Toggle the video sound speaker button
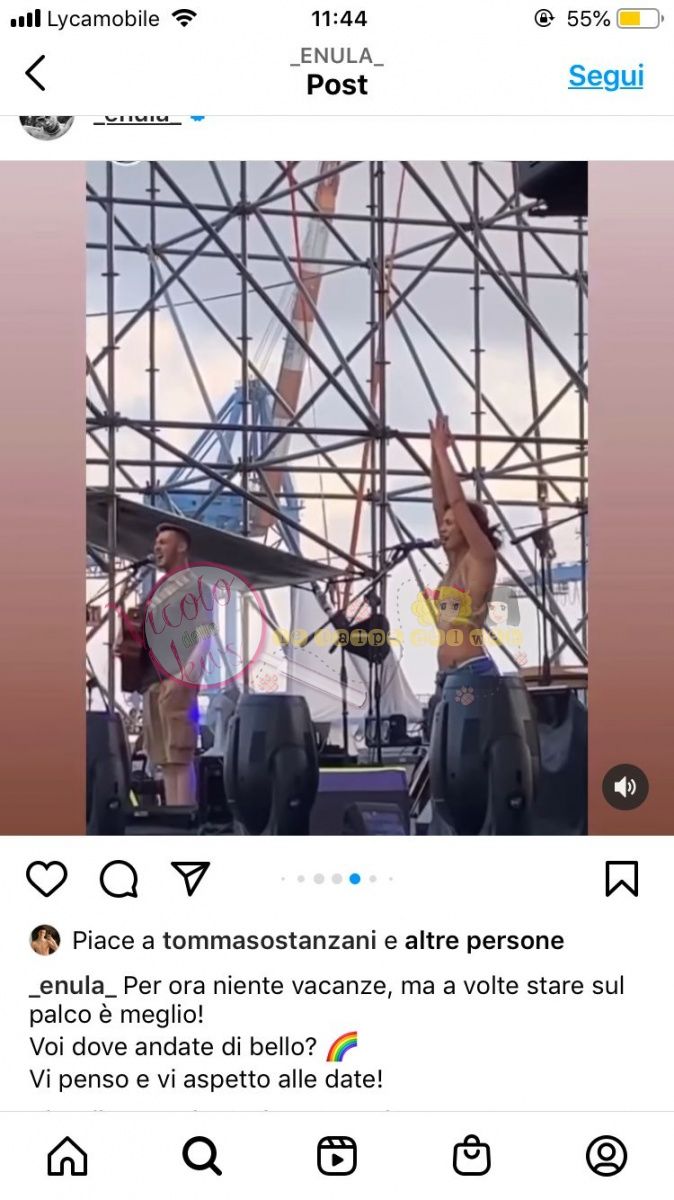674x1200 pixels. pyautogui.click(x=625, y=787)
